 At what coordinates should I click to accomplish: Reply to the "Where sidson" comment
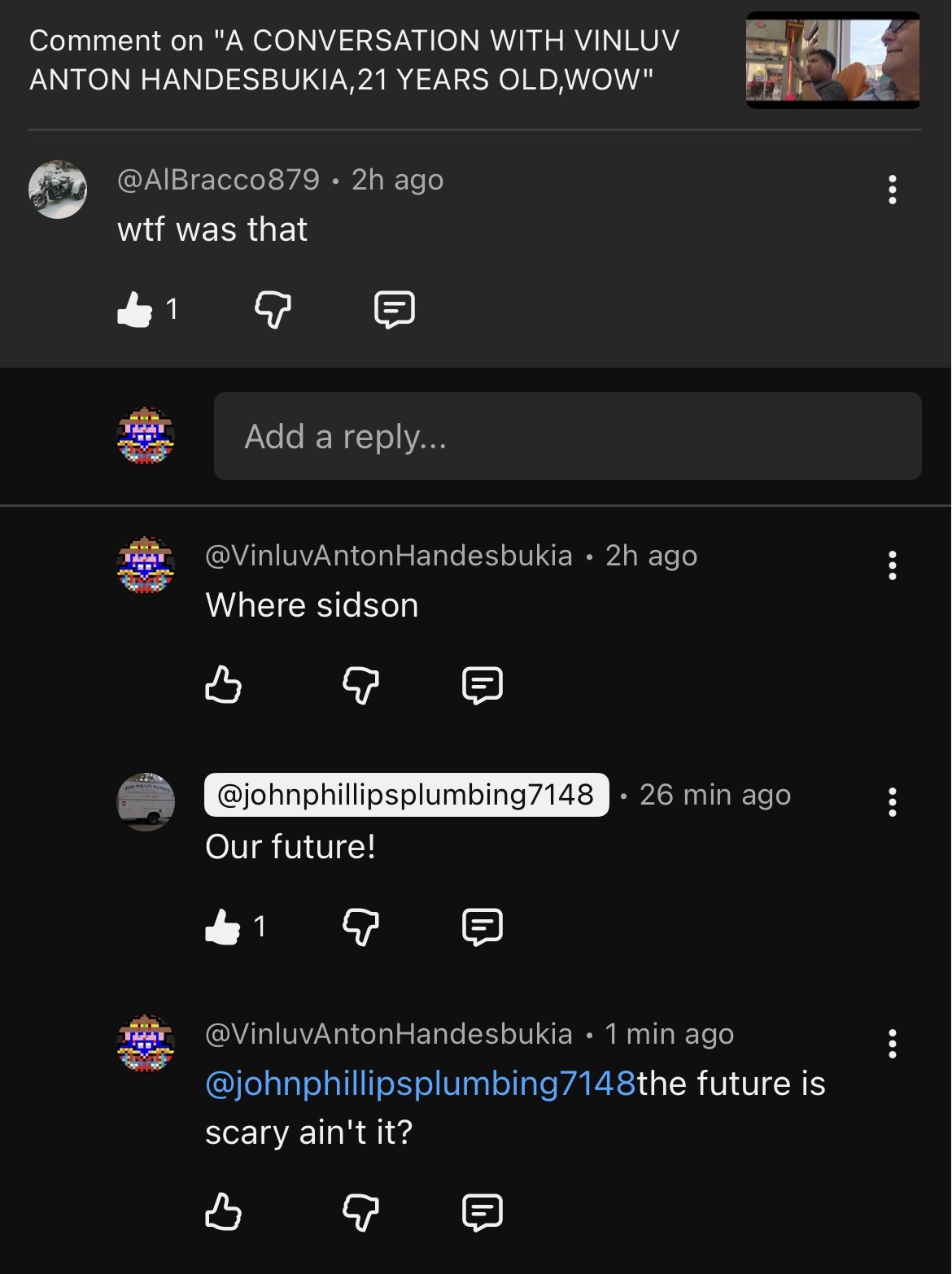click(x=483, y=685)
